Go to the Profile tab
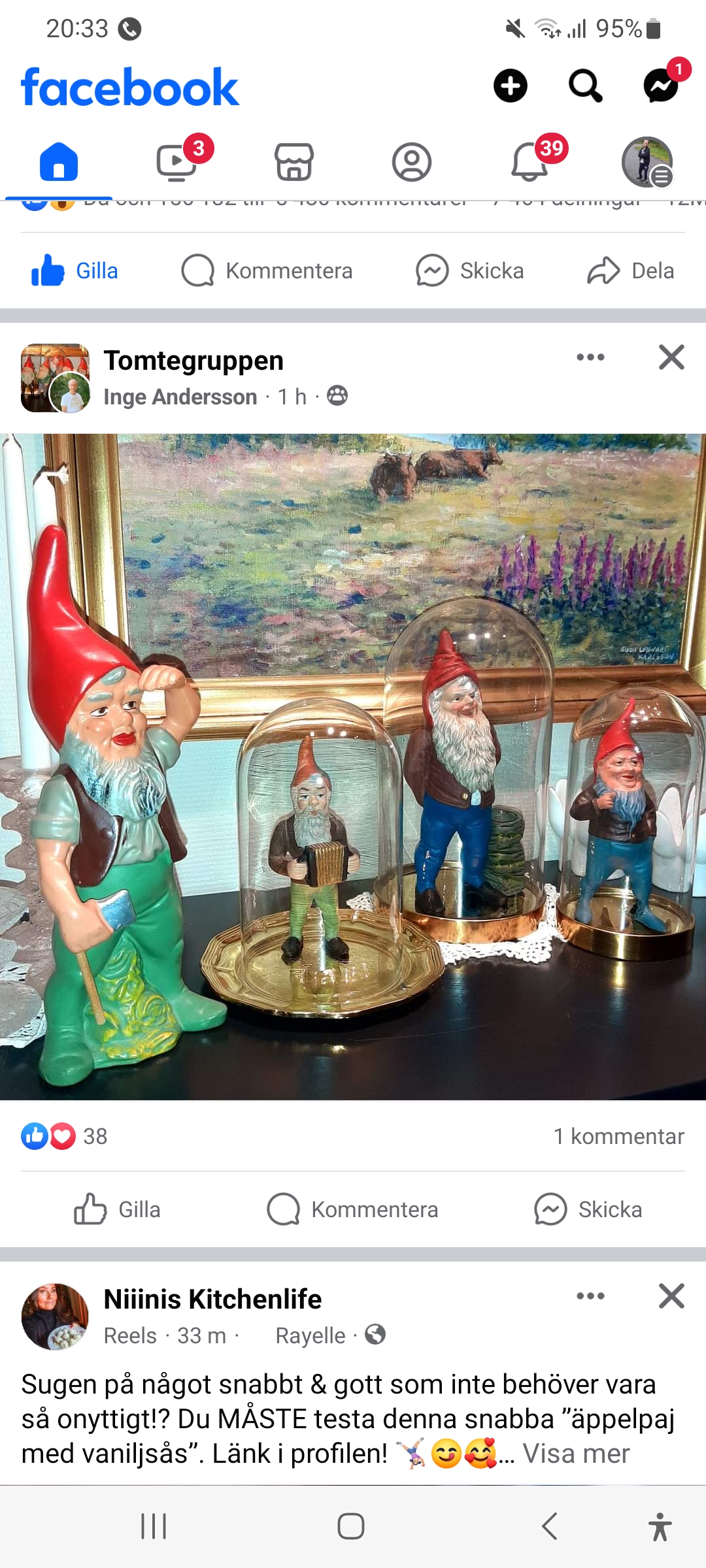Screen dimensions: 706x1568 [x=412, y=161]
